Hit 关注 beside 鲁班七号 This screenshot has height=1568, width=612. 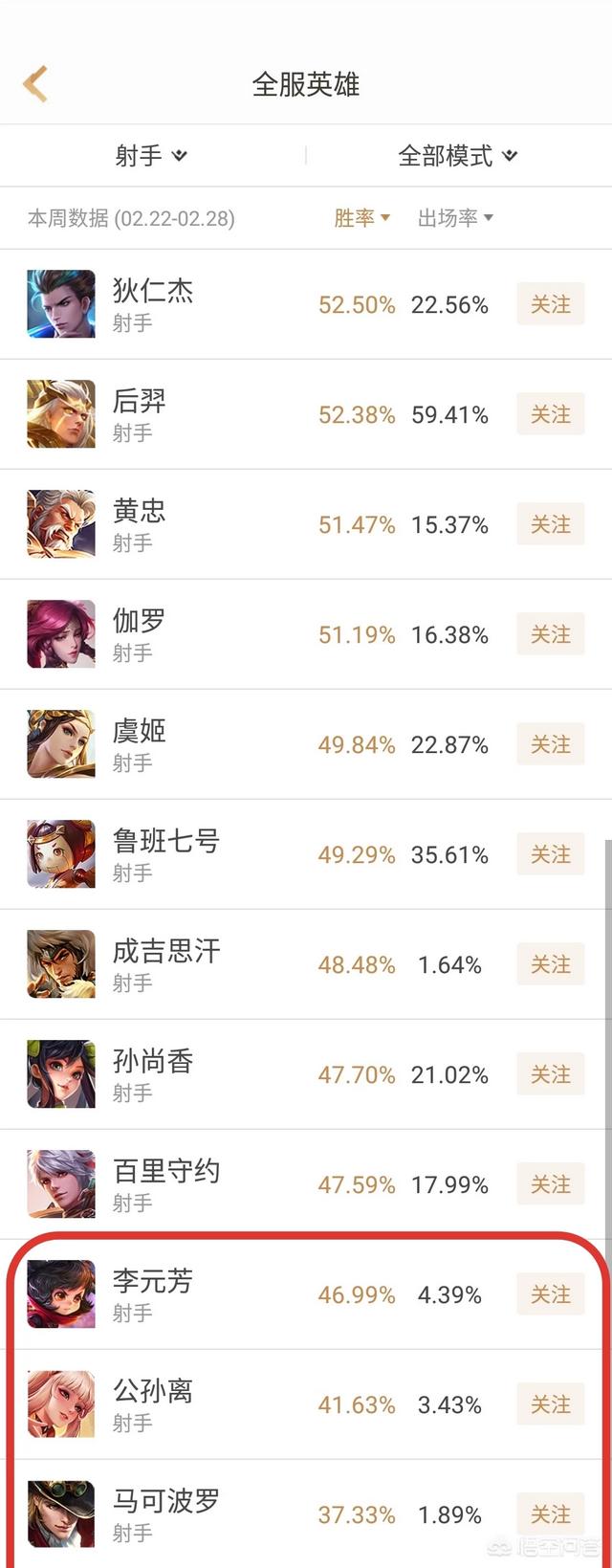point(550,854)
